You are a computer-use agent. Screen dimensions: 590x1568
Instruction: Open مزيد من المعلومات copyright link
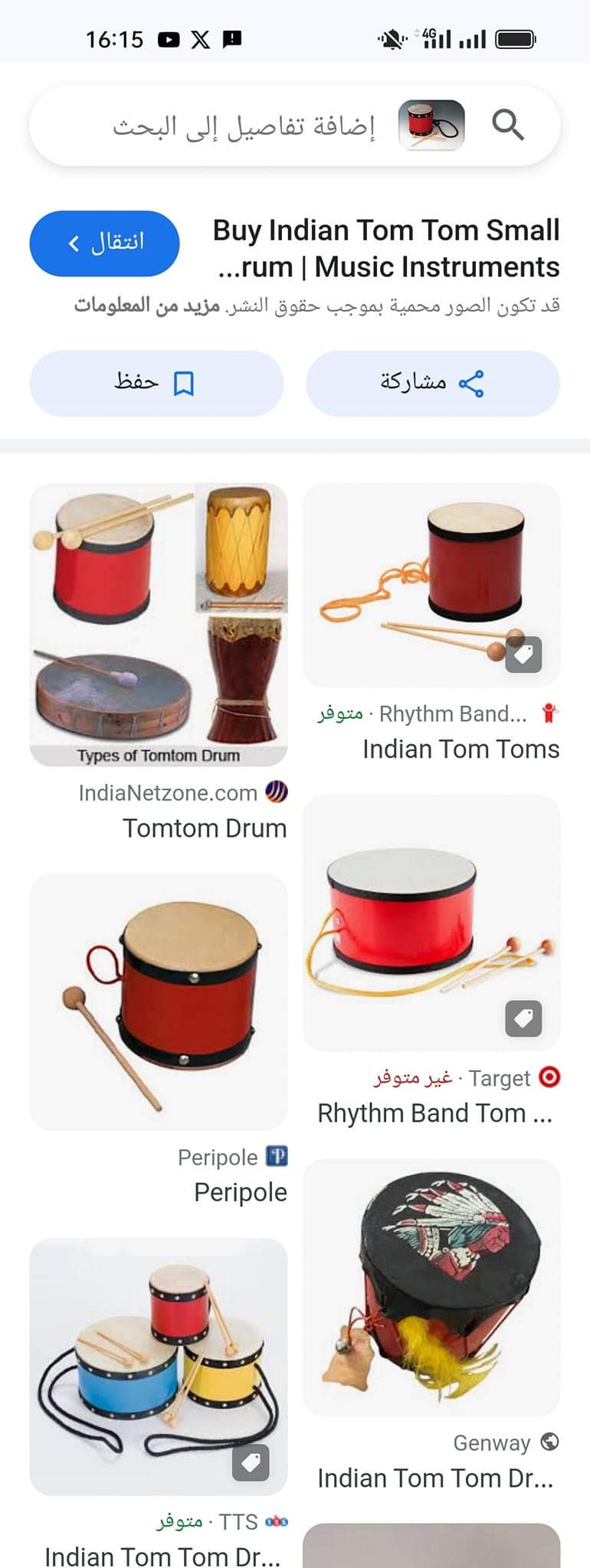pyautogui.click(x=146, y=306)
